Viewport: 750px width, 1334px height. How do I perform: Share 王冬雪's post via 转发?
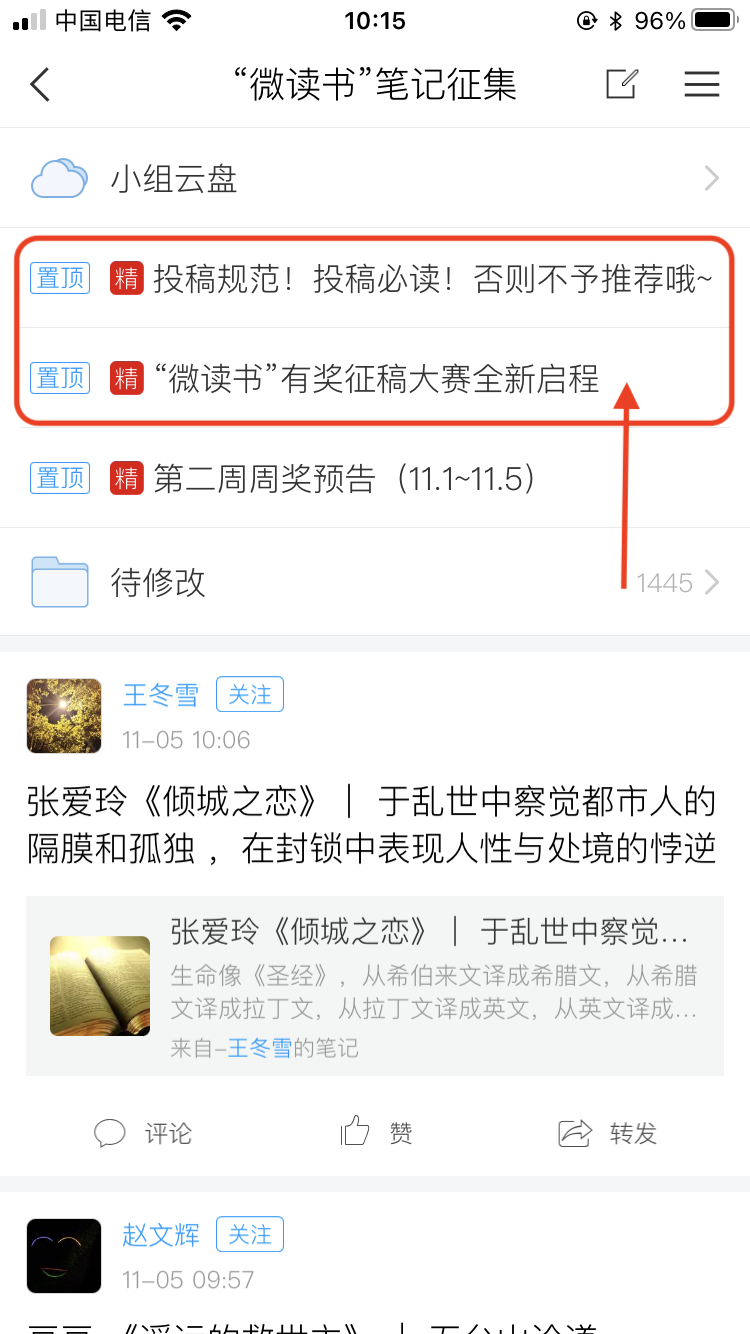[608, 1133]
